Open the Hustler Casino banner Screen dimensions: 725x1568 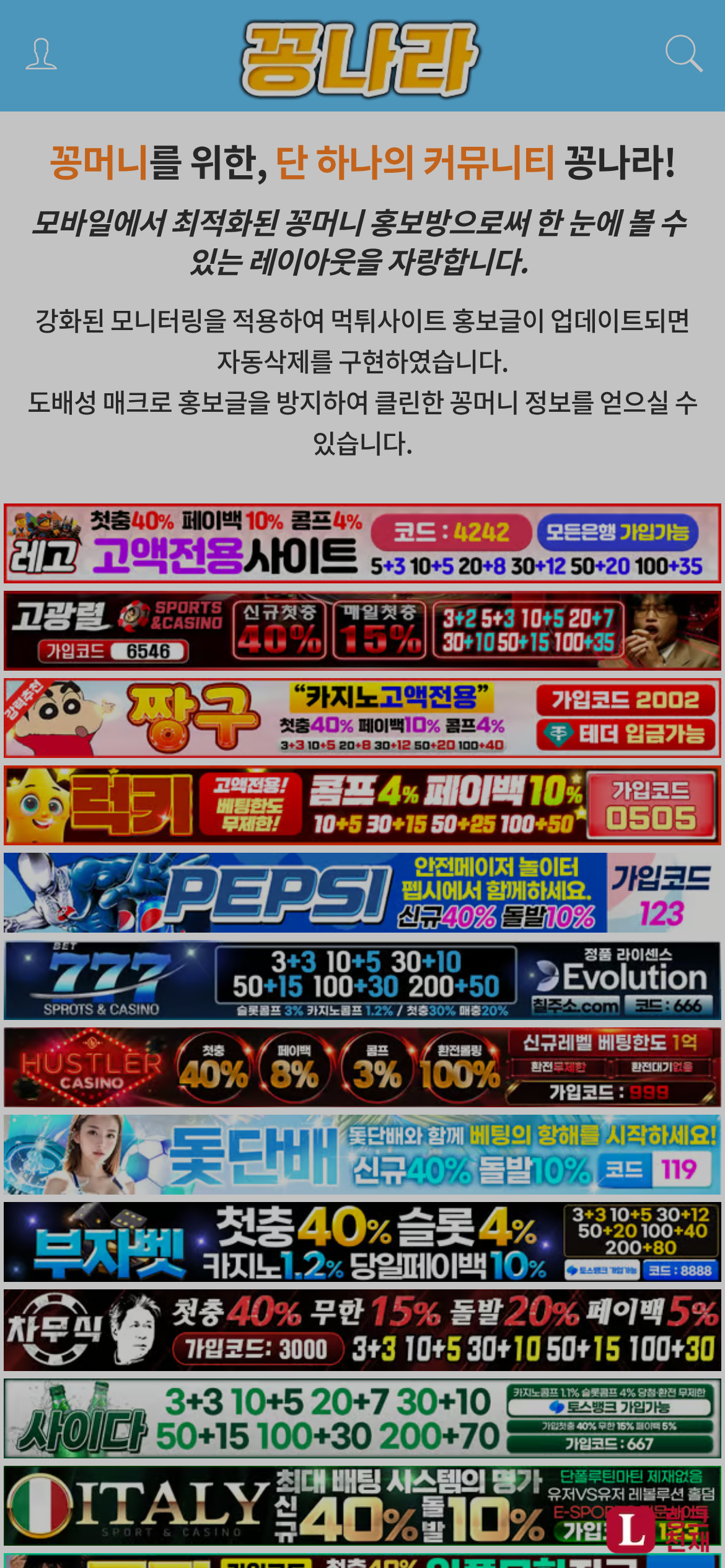tap(362, 1068)
